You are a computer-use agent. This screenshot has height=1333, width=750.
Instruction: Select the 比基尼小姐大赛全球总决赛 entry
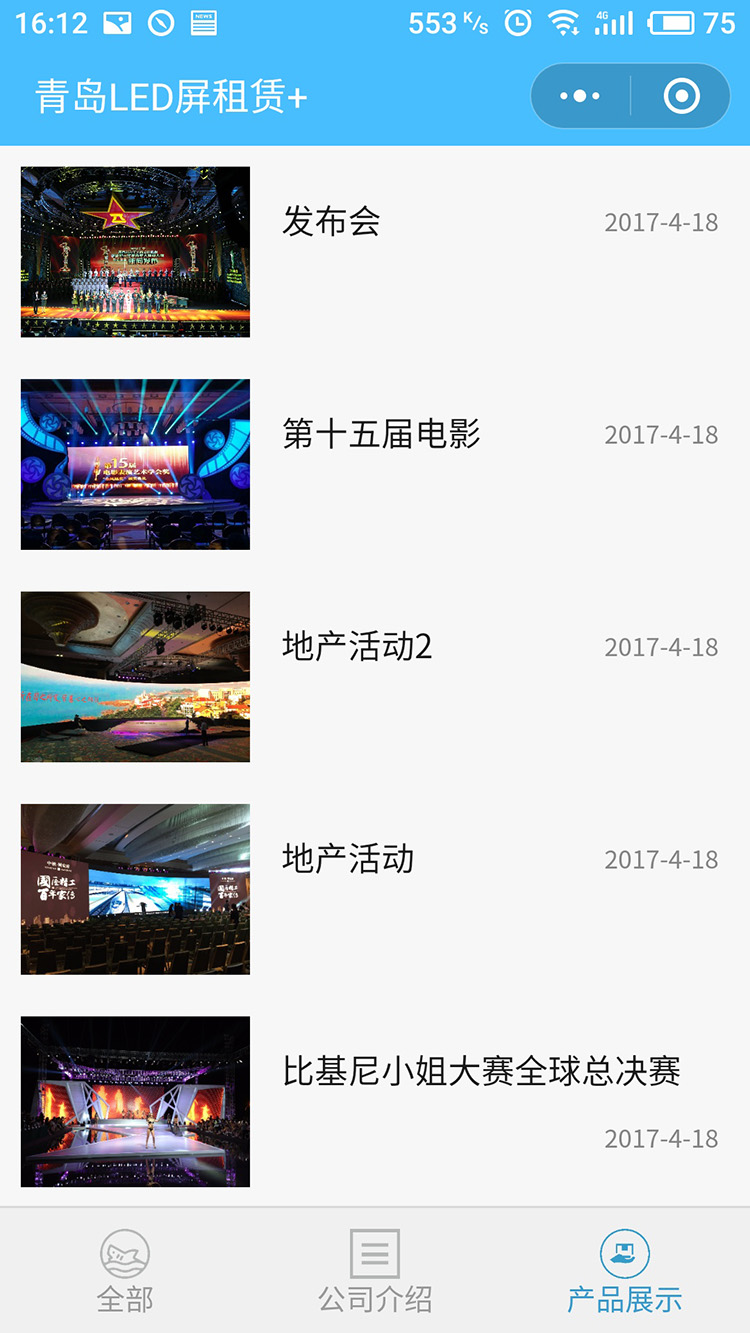483,1070
